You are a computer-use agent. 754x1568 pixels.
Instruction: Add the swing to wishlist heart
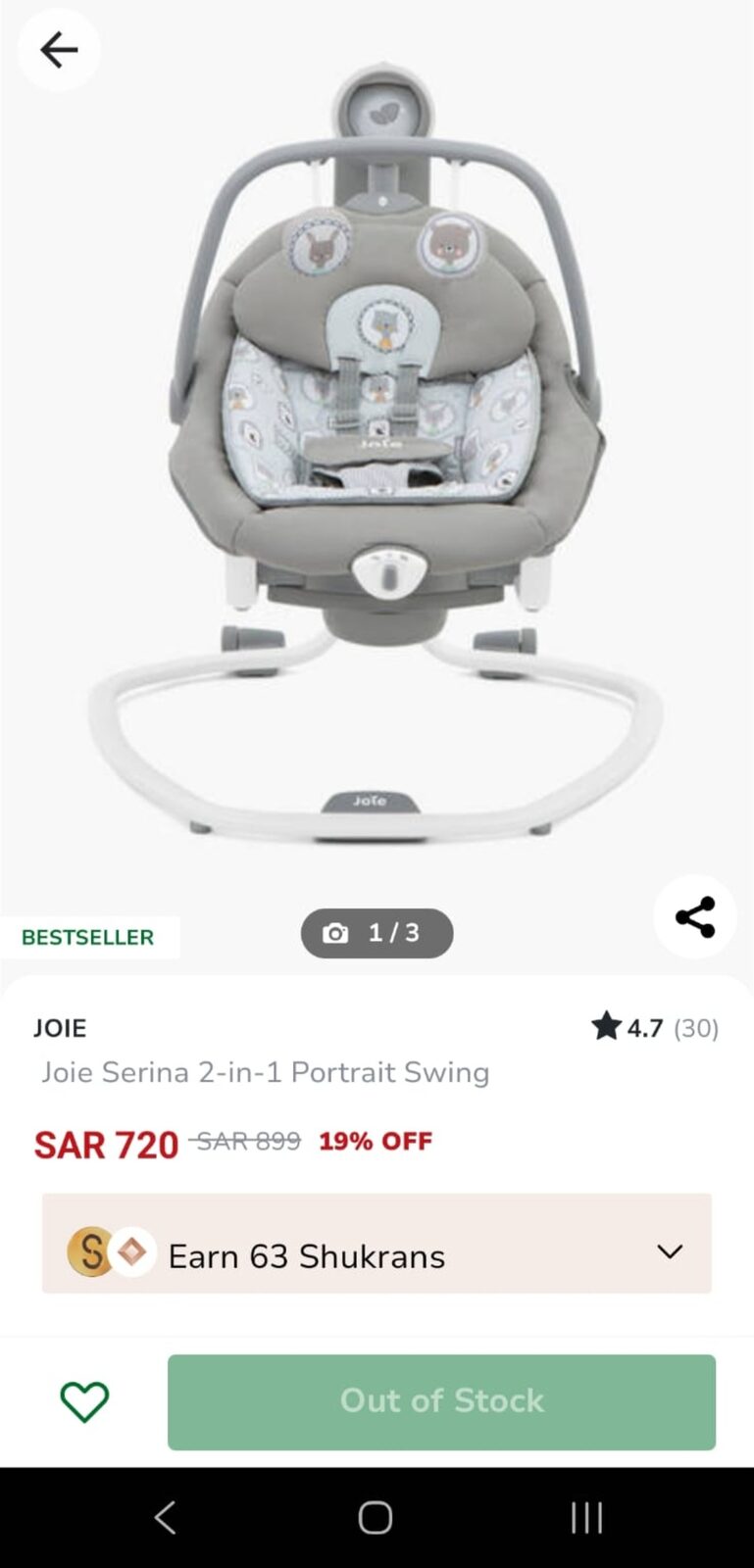pyautogui.click(x=84, y=1401)
